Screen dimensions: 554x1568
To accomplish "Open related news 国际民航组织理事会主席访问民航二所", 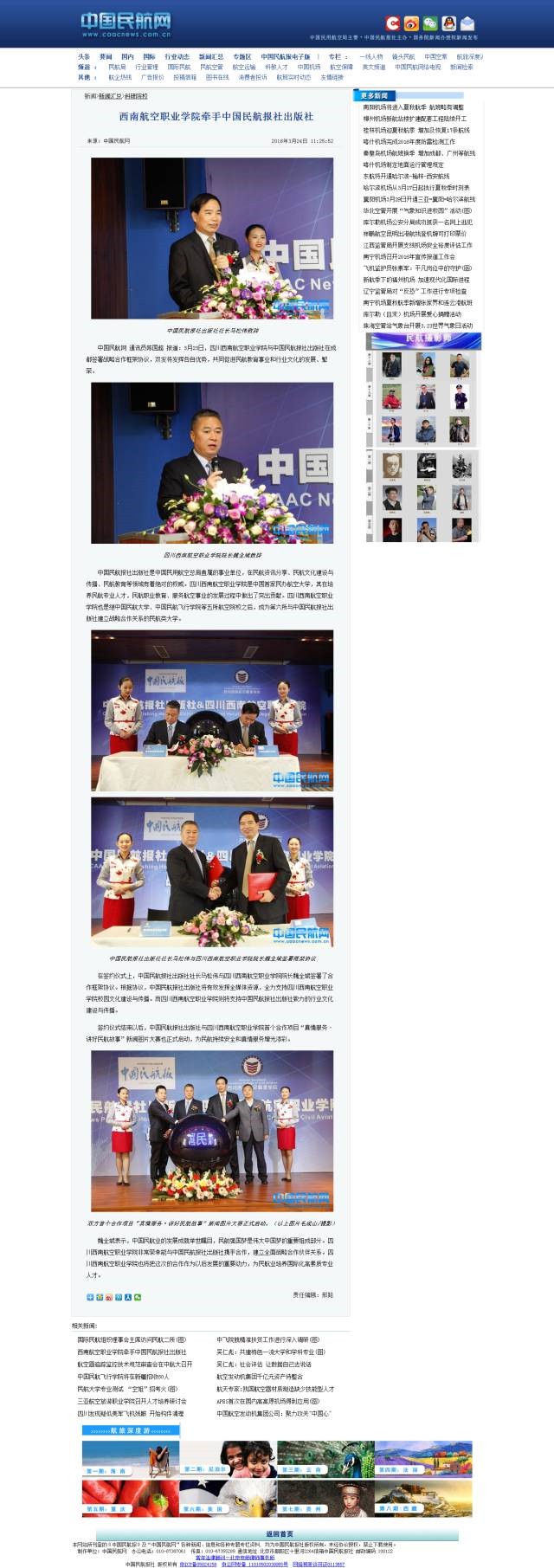I will [x=131, y=1340].
